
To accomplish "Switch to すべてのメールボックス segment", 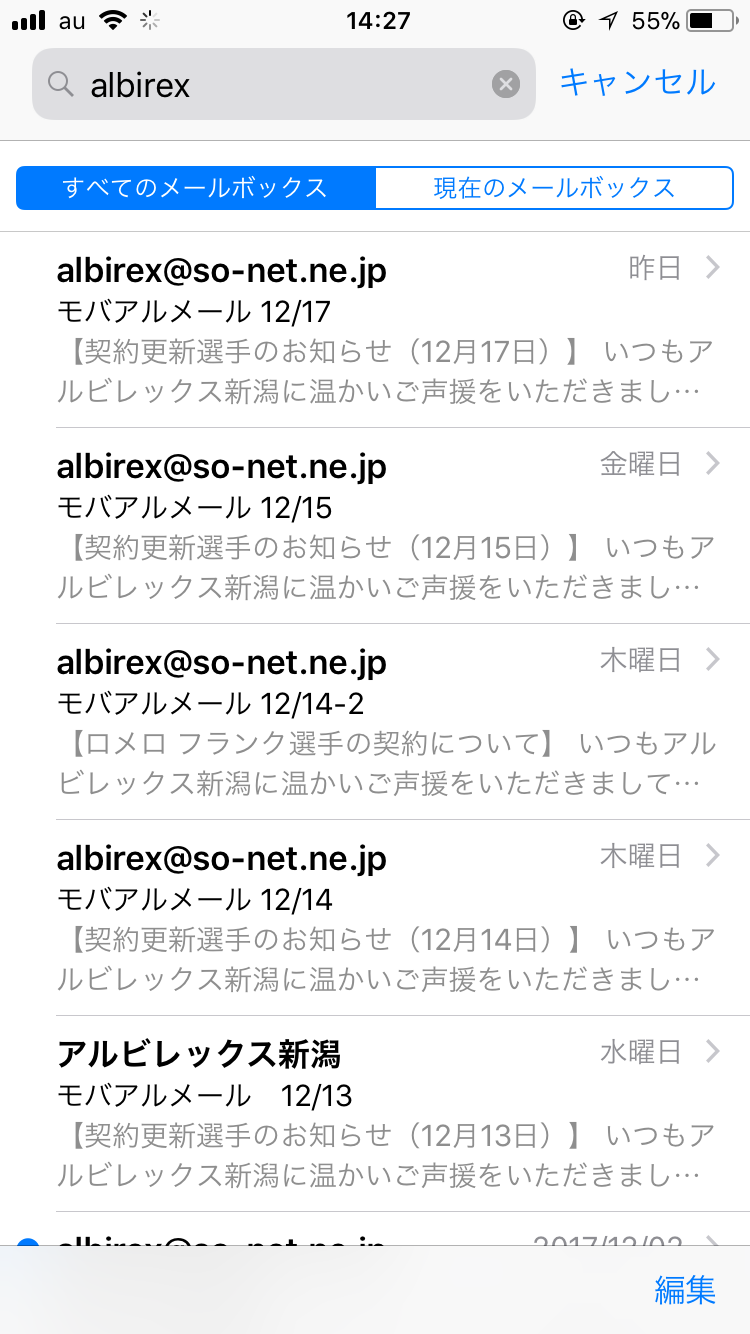I will point(196,188).
